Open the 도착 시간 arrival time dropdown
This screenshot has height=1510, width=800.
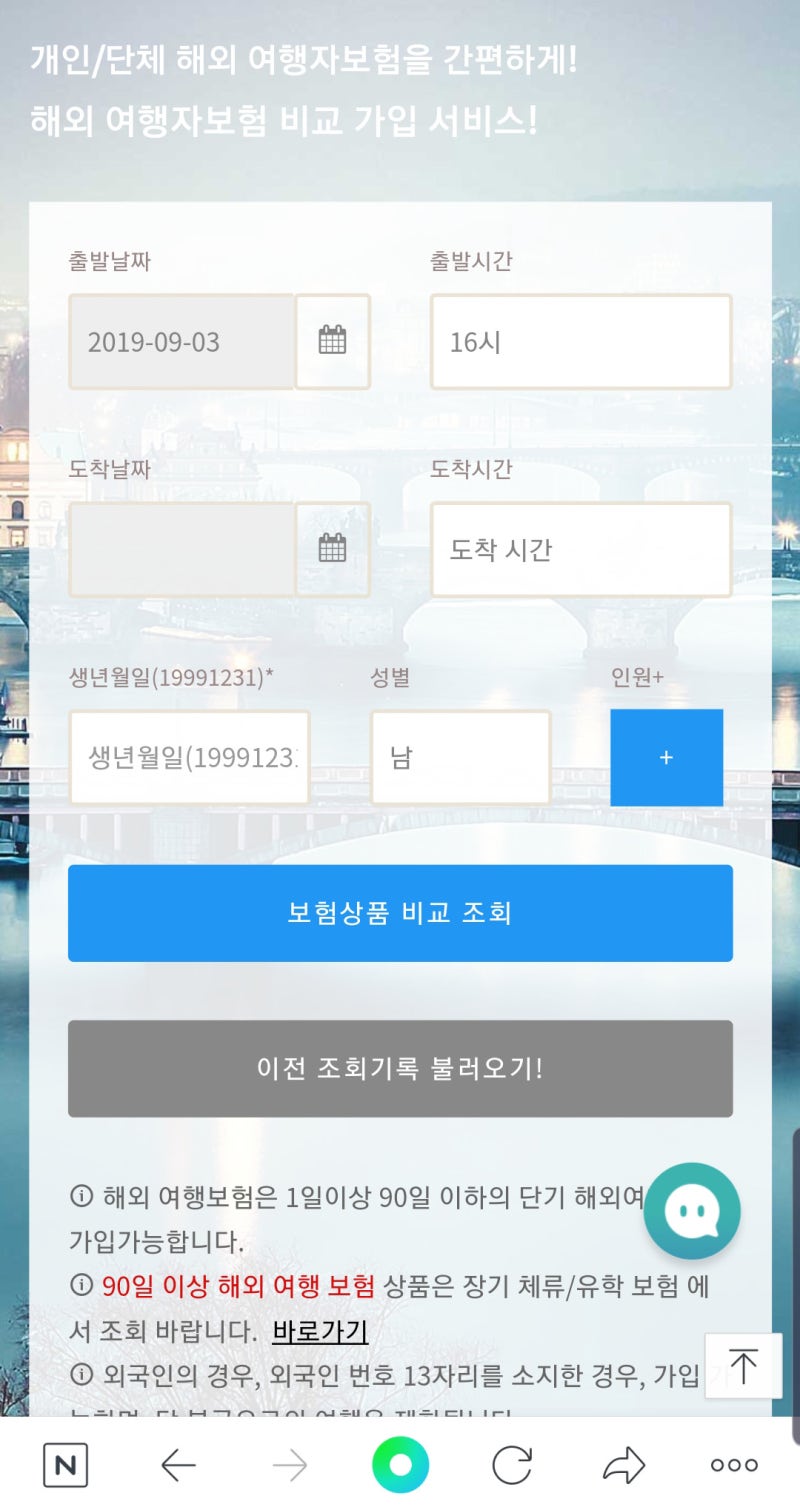pyautogui.click(x=581, y=549)
